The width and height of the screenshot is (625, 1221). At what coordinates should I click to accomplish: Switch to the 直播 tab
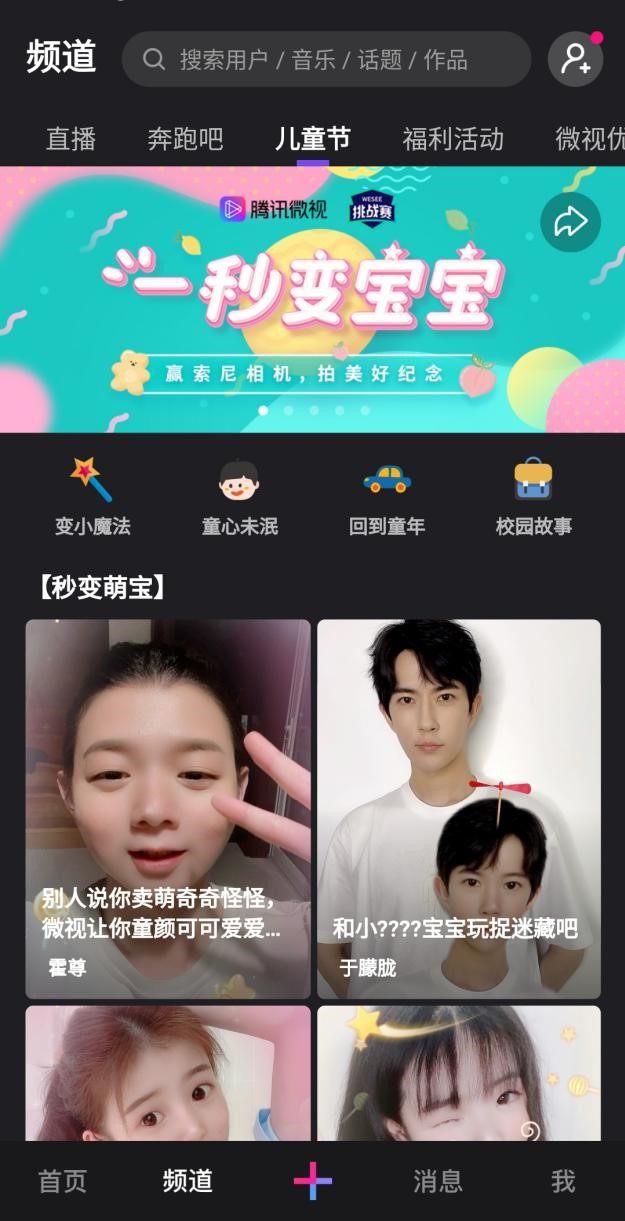point(71,139)
